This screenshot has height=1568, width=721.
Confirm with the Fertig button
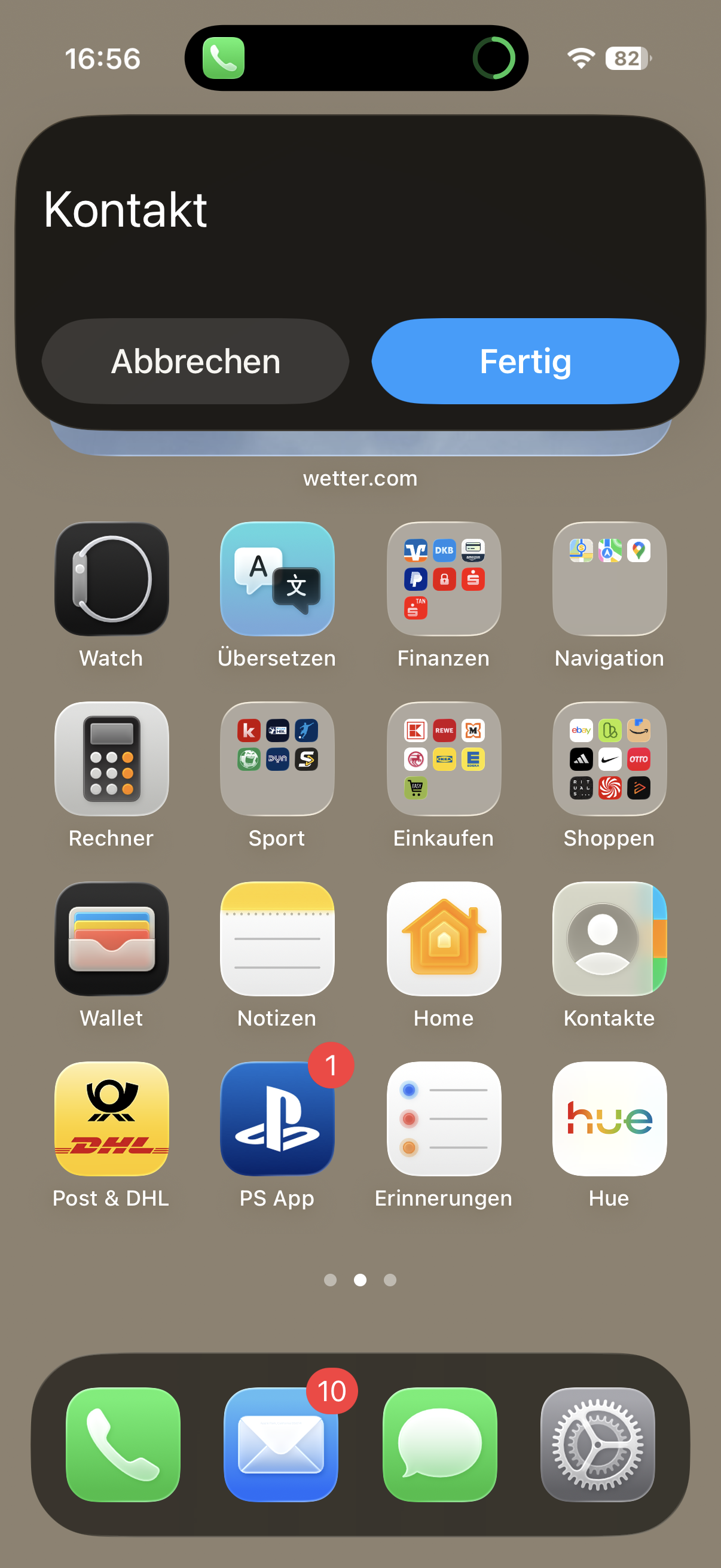(525, 361)
